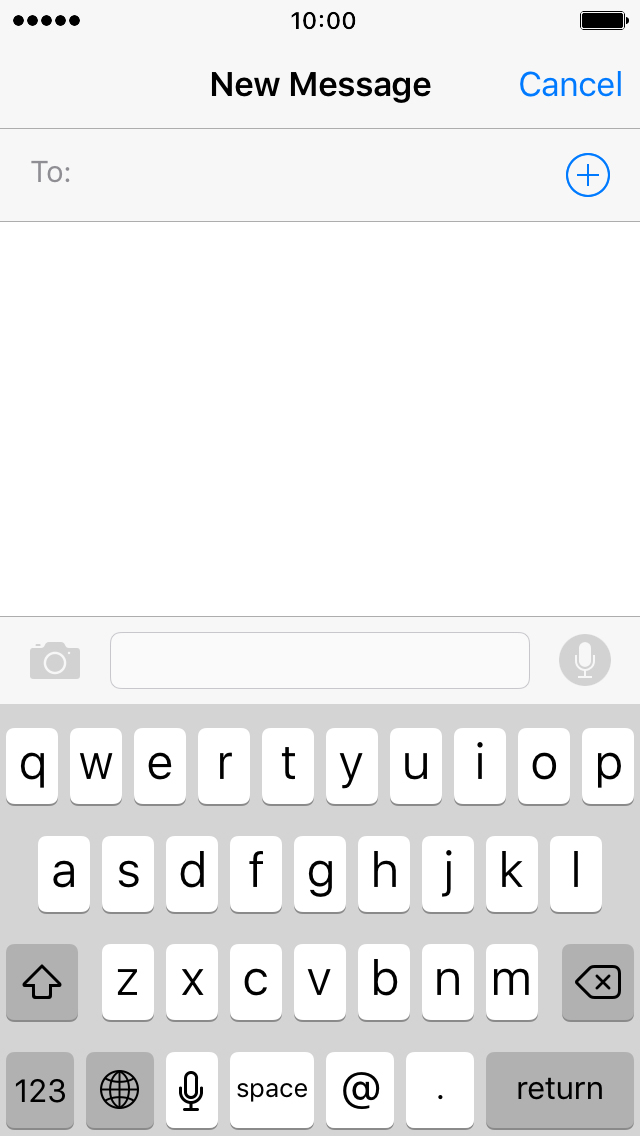The height and width of the screenshot is (1136, 640).
Task: Tap the message text box
Action: point(320,660)
